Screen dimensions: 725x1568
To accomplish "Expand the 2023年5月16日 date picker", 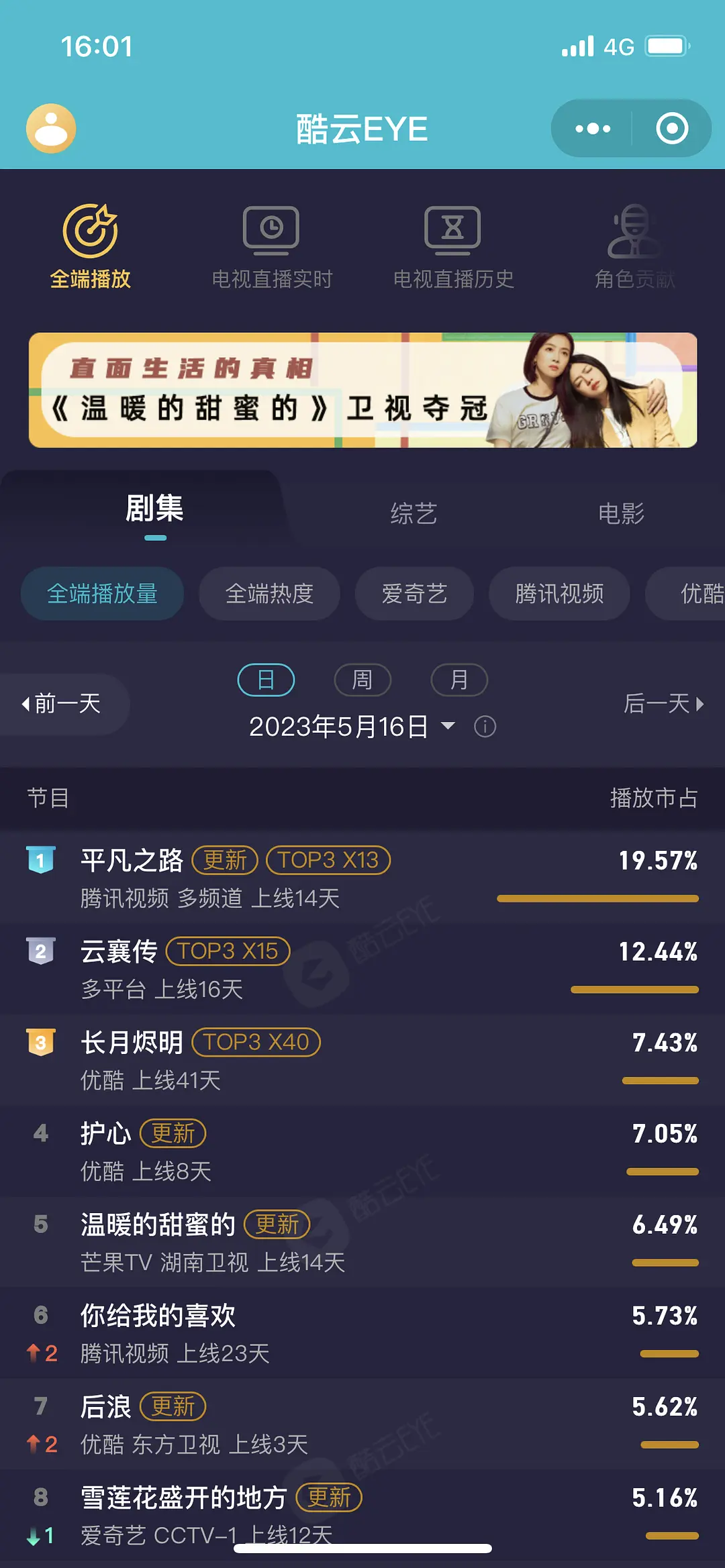I will point(352,727).
